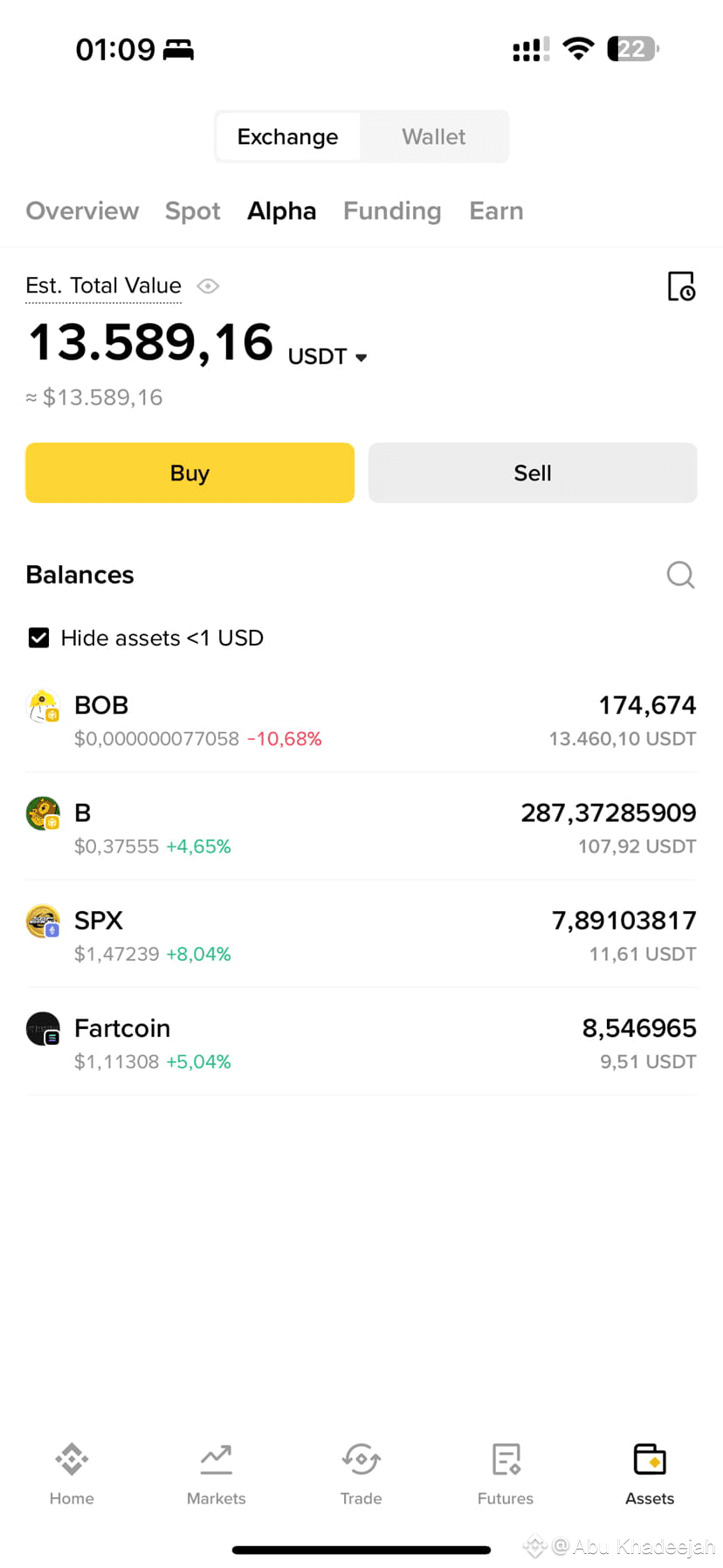Open the Funding tab

pyautogui.click(x=392, y=211)
